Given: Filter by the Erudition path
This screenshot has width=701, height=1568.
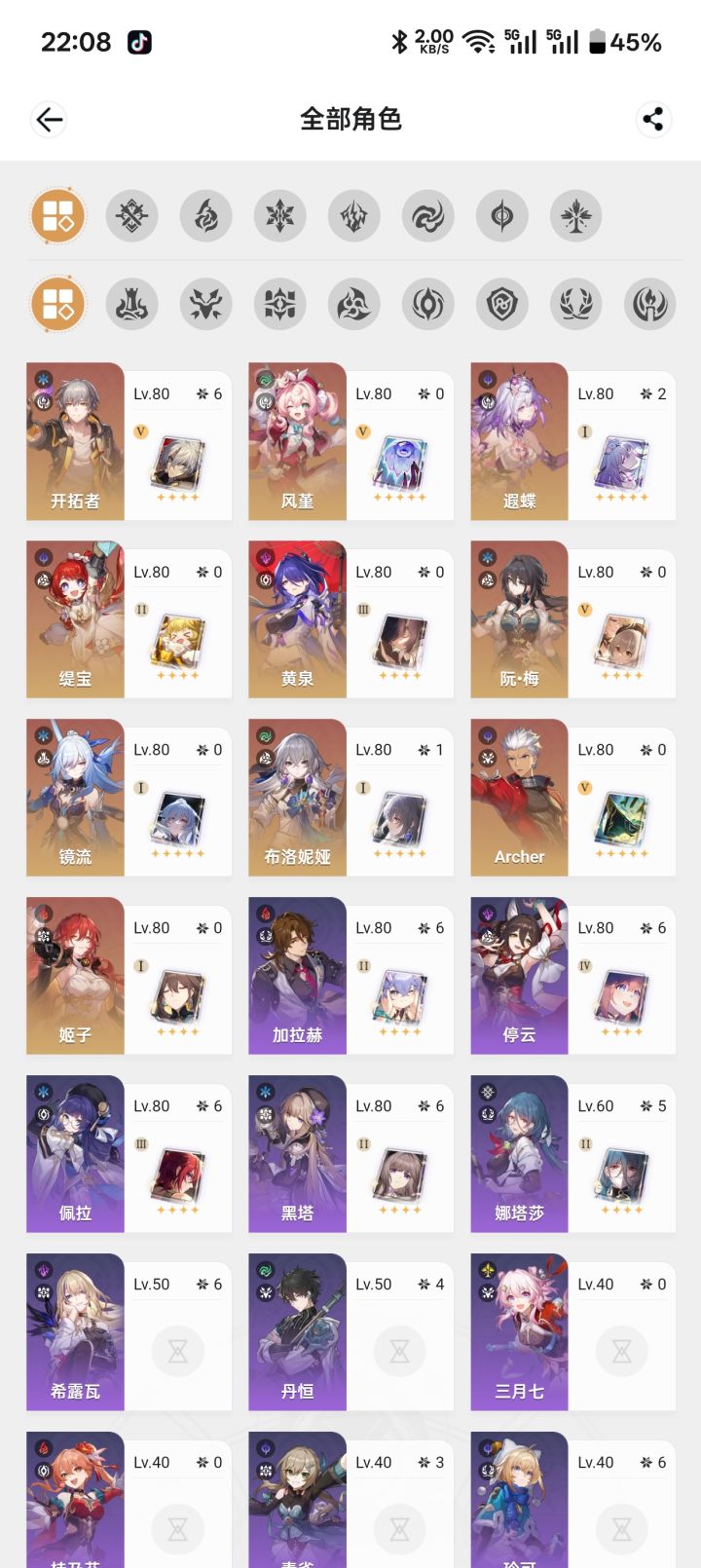Looking at the screenshot, I should 279,304.
